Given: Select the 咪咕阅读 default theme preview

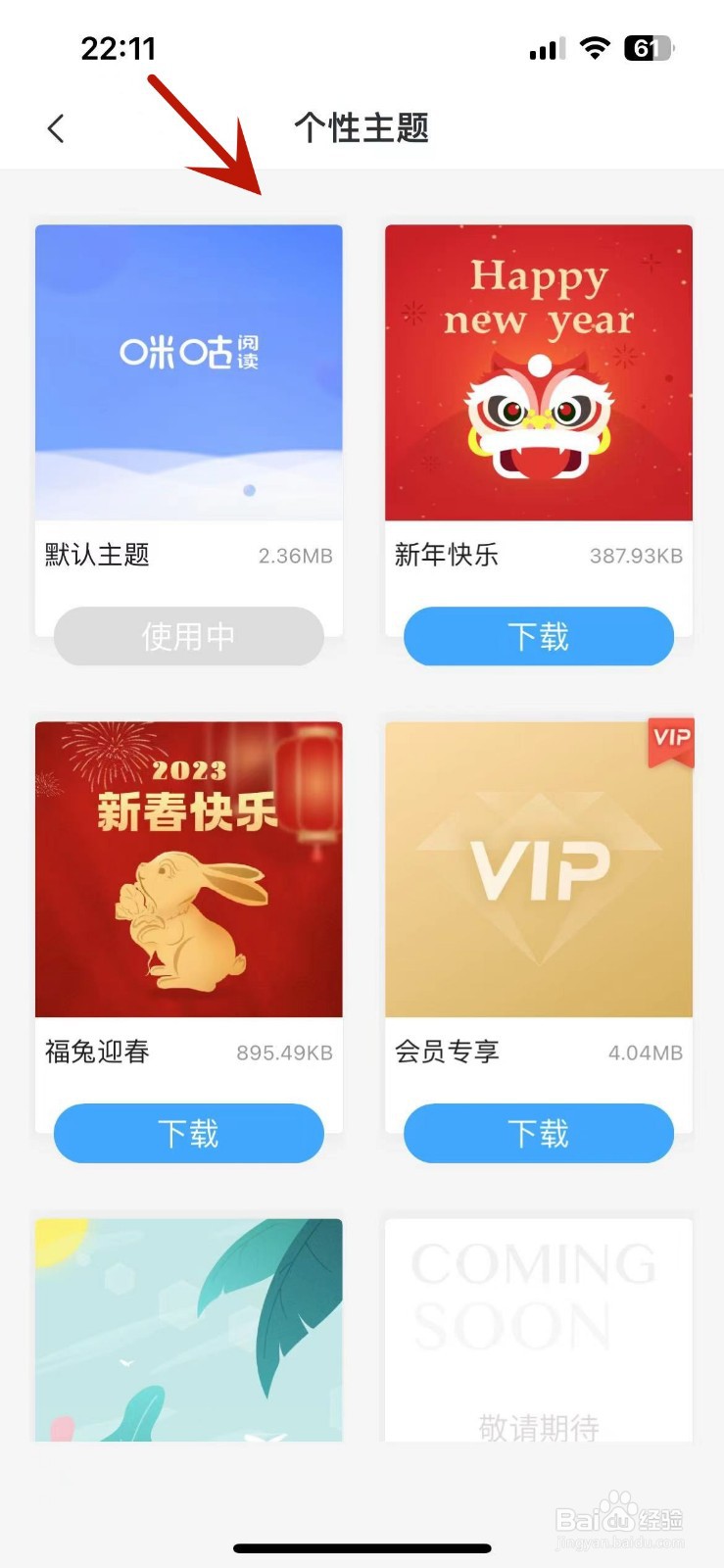Looking at the screenshot, I should click(x=189, y=372).
